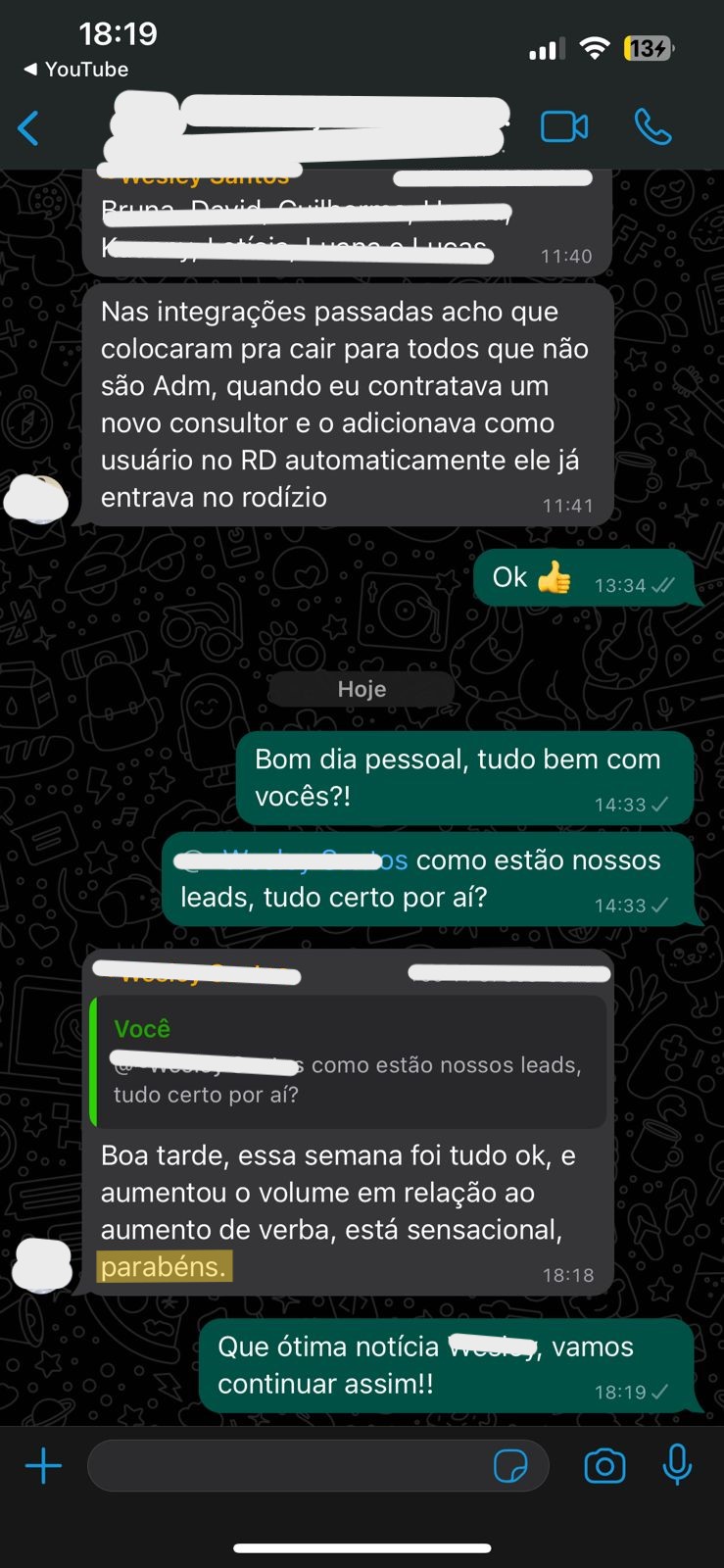Tap the mention in the leads message
This screenshot has width=724, height=1568.
[x=294, y=860]
